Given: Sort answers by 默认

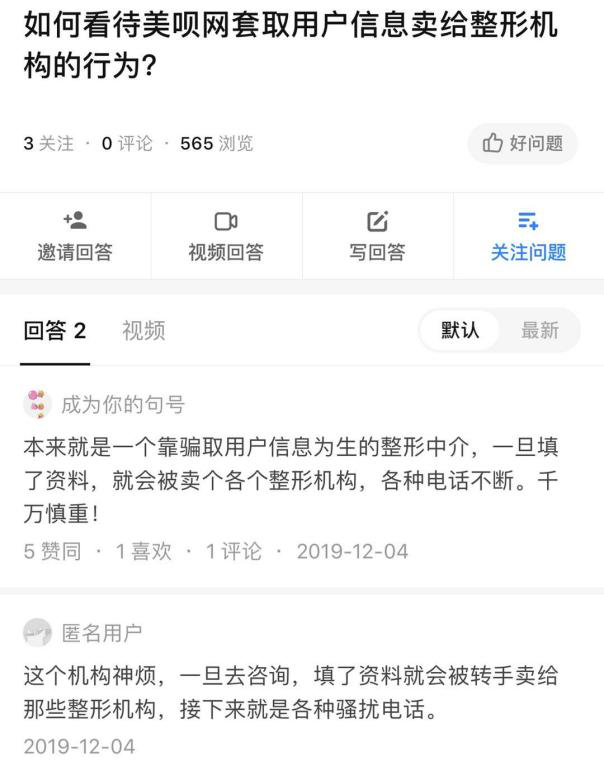Looking at the screenshot, I should point(459,331).
